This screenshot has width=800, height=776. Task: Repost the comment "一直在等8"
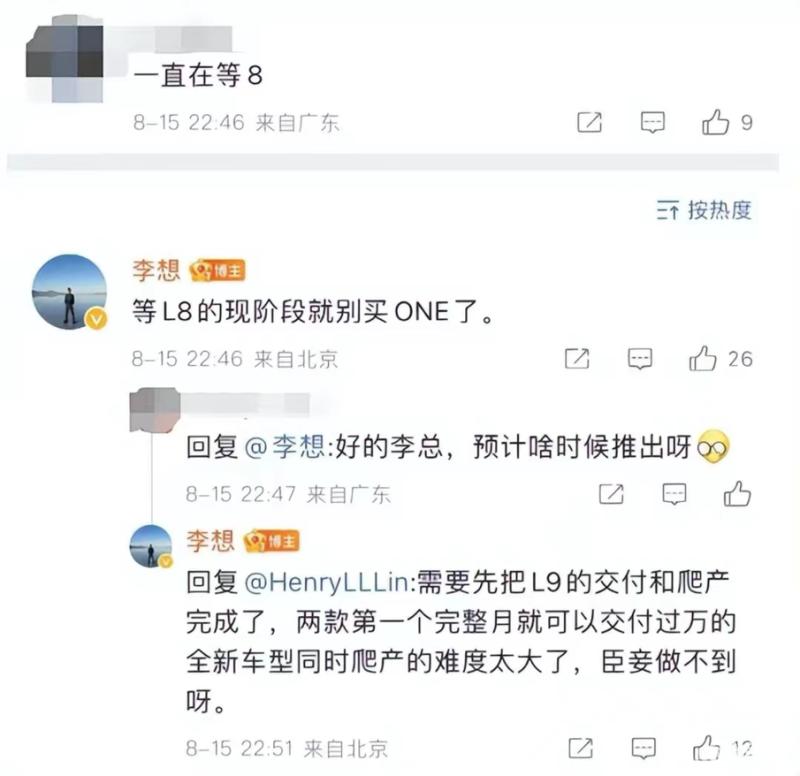click(590, 122)
